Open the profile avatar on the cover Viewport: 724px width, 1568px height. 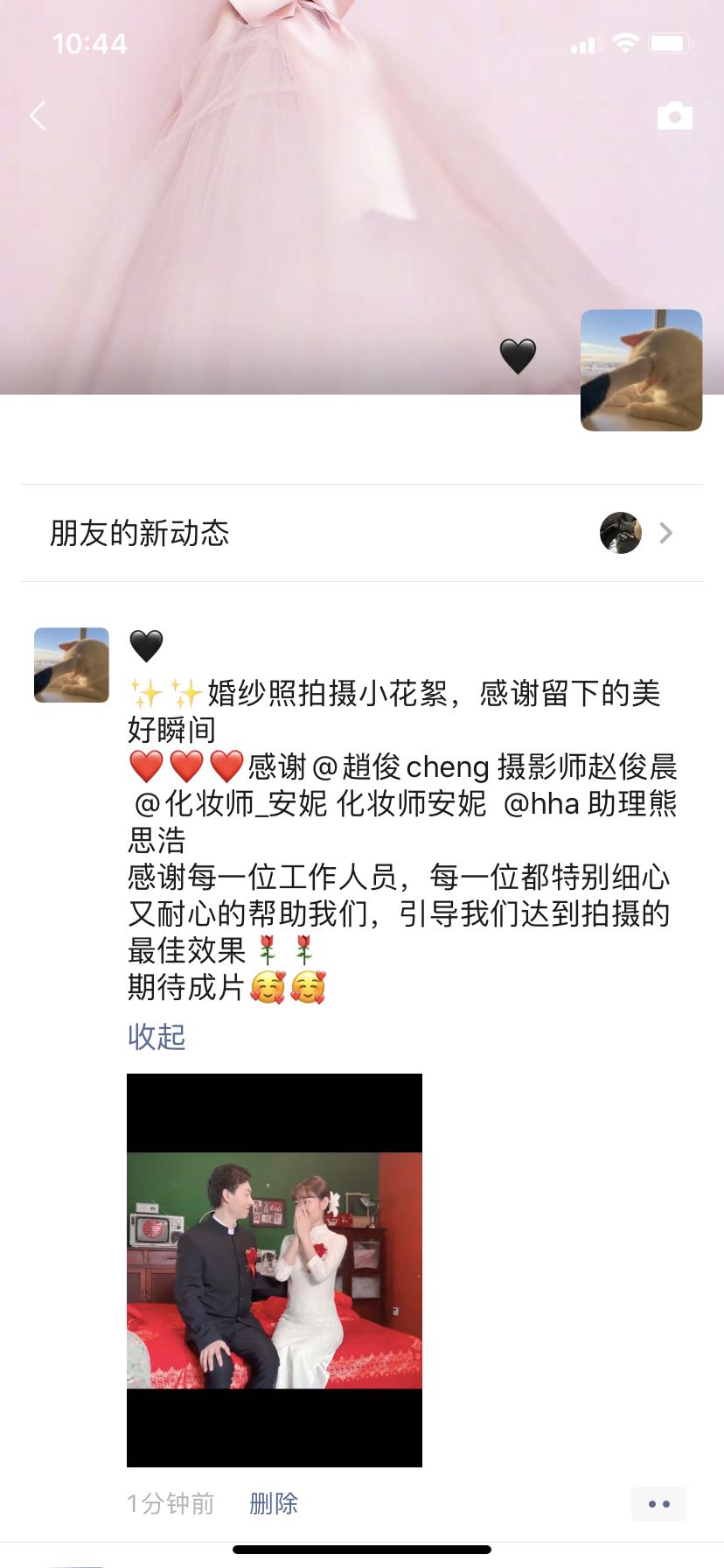click(x=641, y=370)
